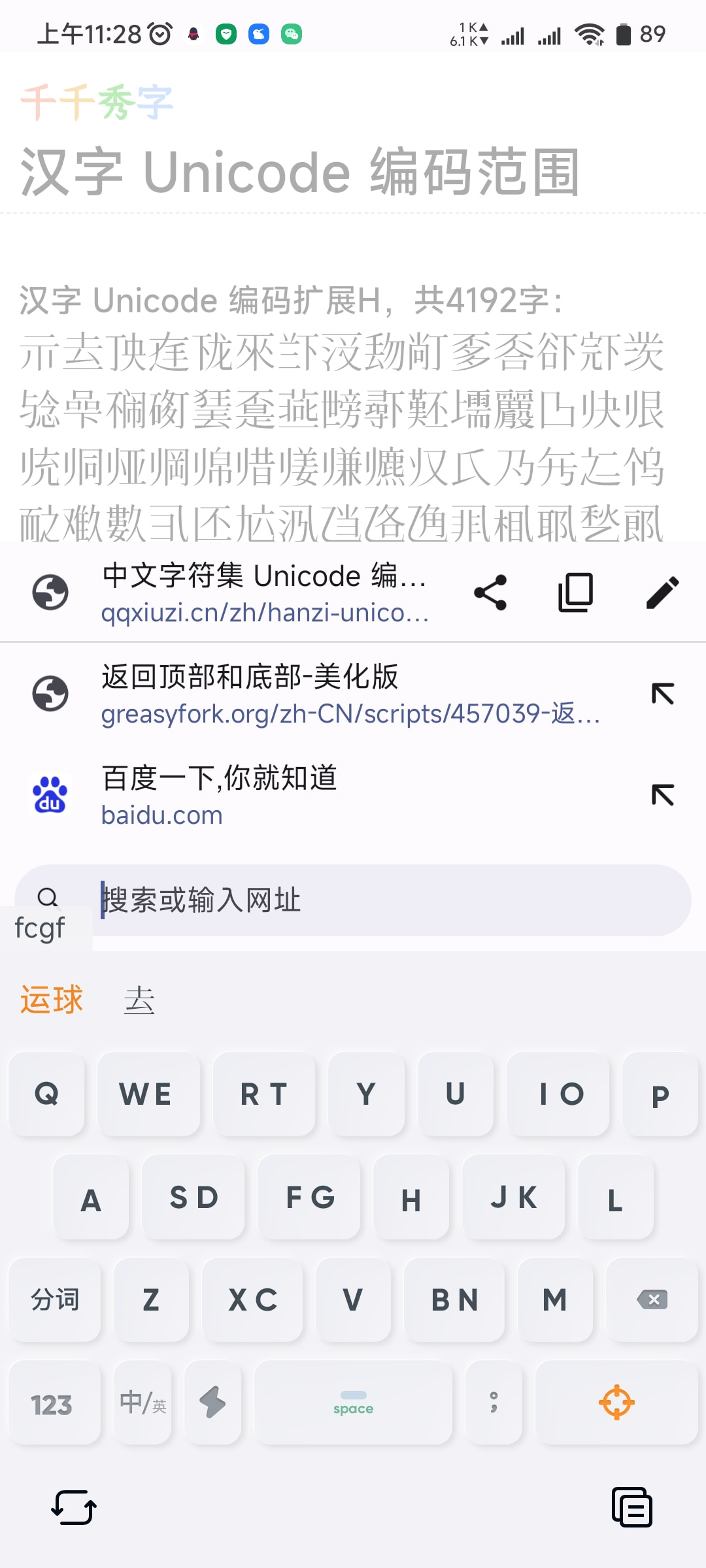The height and width of the screenshot is (1568, 706).
Task: Select the candidate word 运球
Action: click(51, 999)
